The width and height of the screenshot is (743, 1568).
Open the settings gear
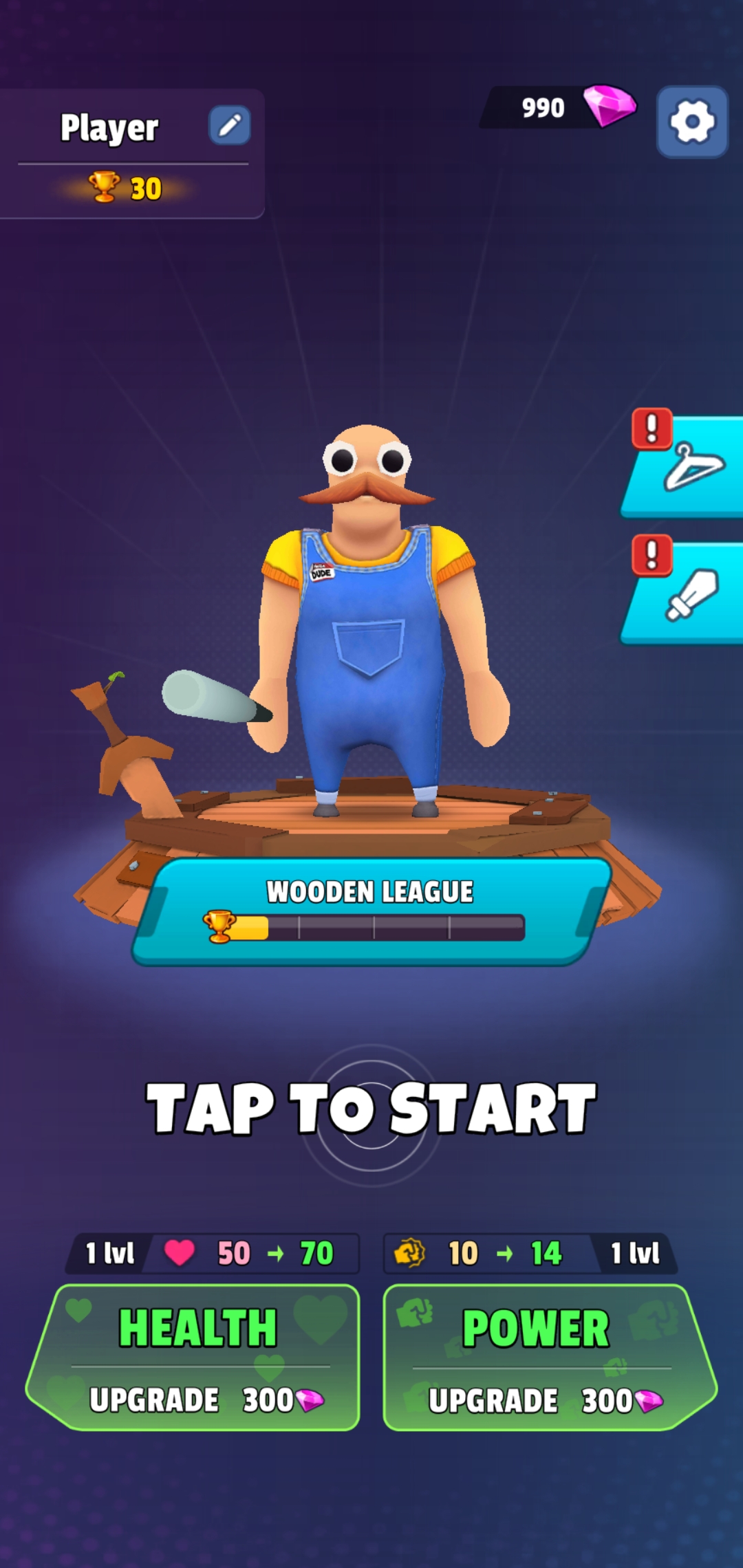tap(691, 122)
